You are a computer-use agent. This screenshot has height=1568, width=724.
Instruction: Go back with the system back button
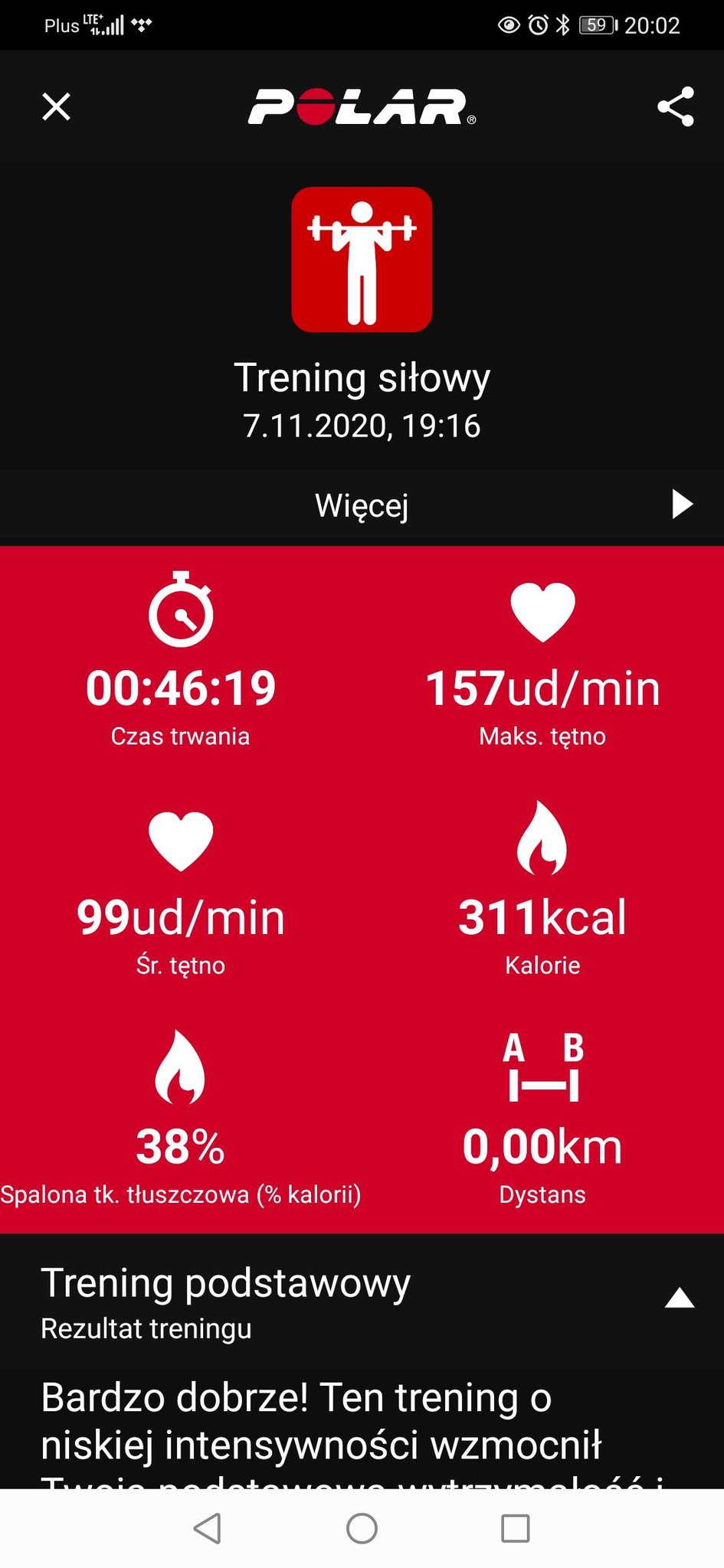pyautogui.click(x=208, y=1528)
